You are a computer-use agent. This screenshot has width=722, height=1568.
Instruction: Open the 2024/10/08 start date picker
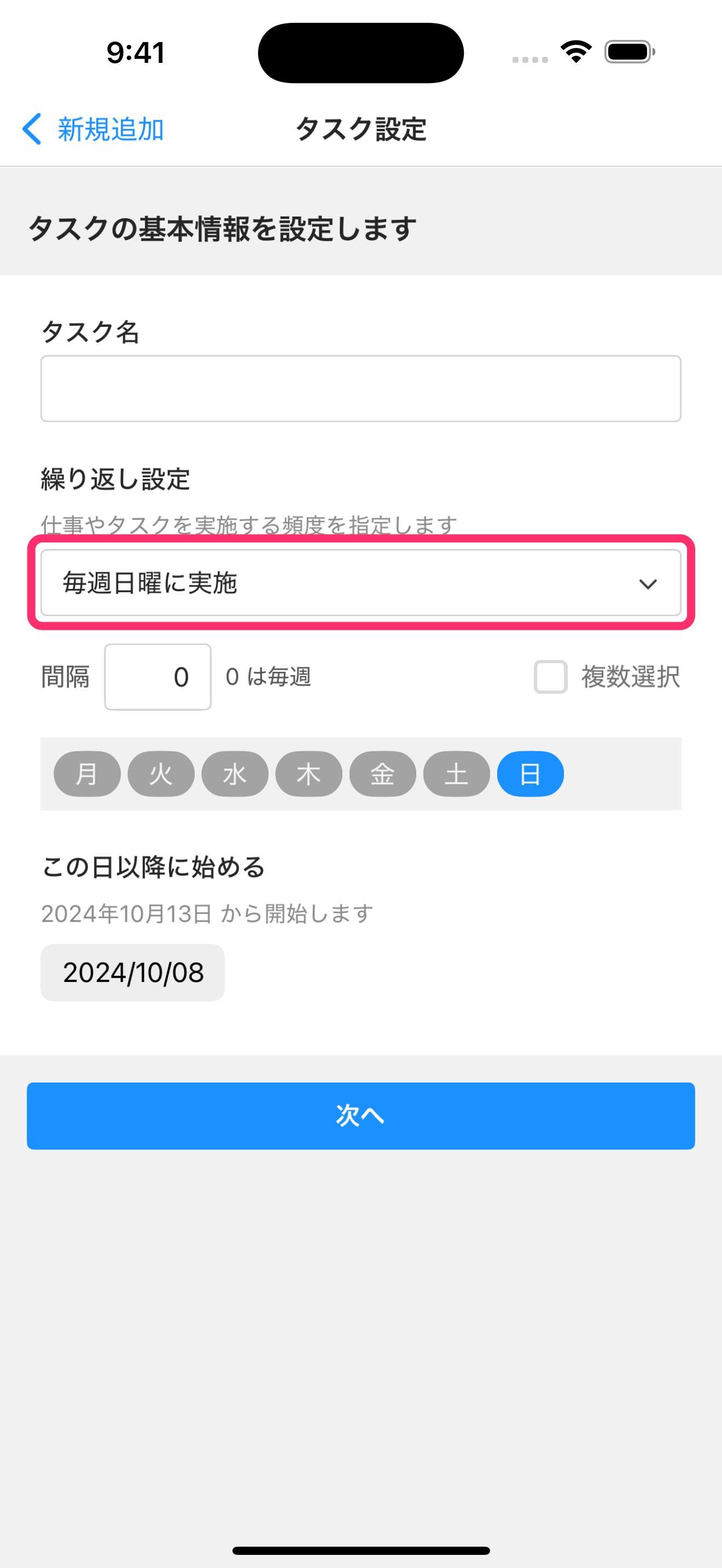(x=133, y=972)
